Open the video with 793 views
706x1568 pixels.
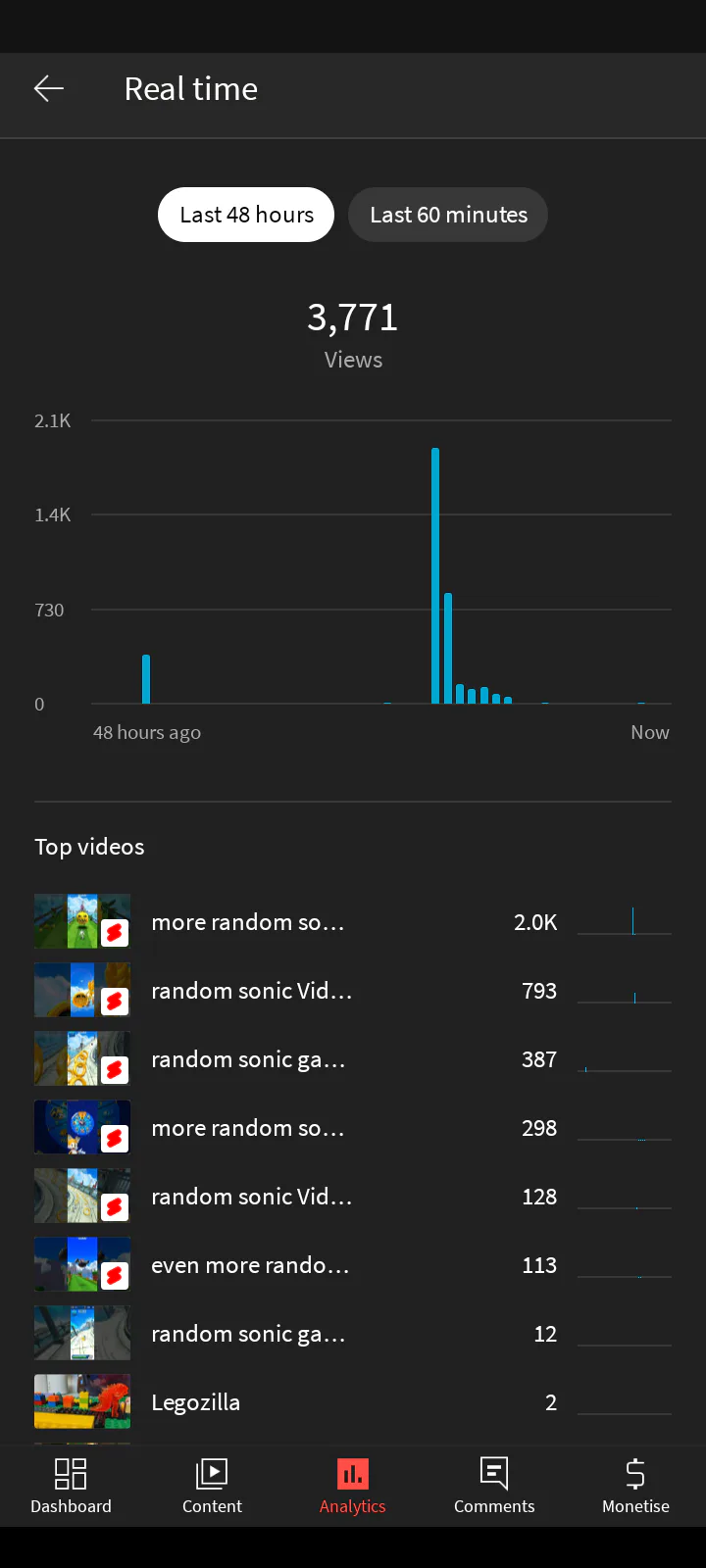pos(353,991)
